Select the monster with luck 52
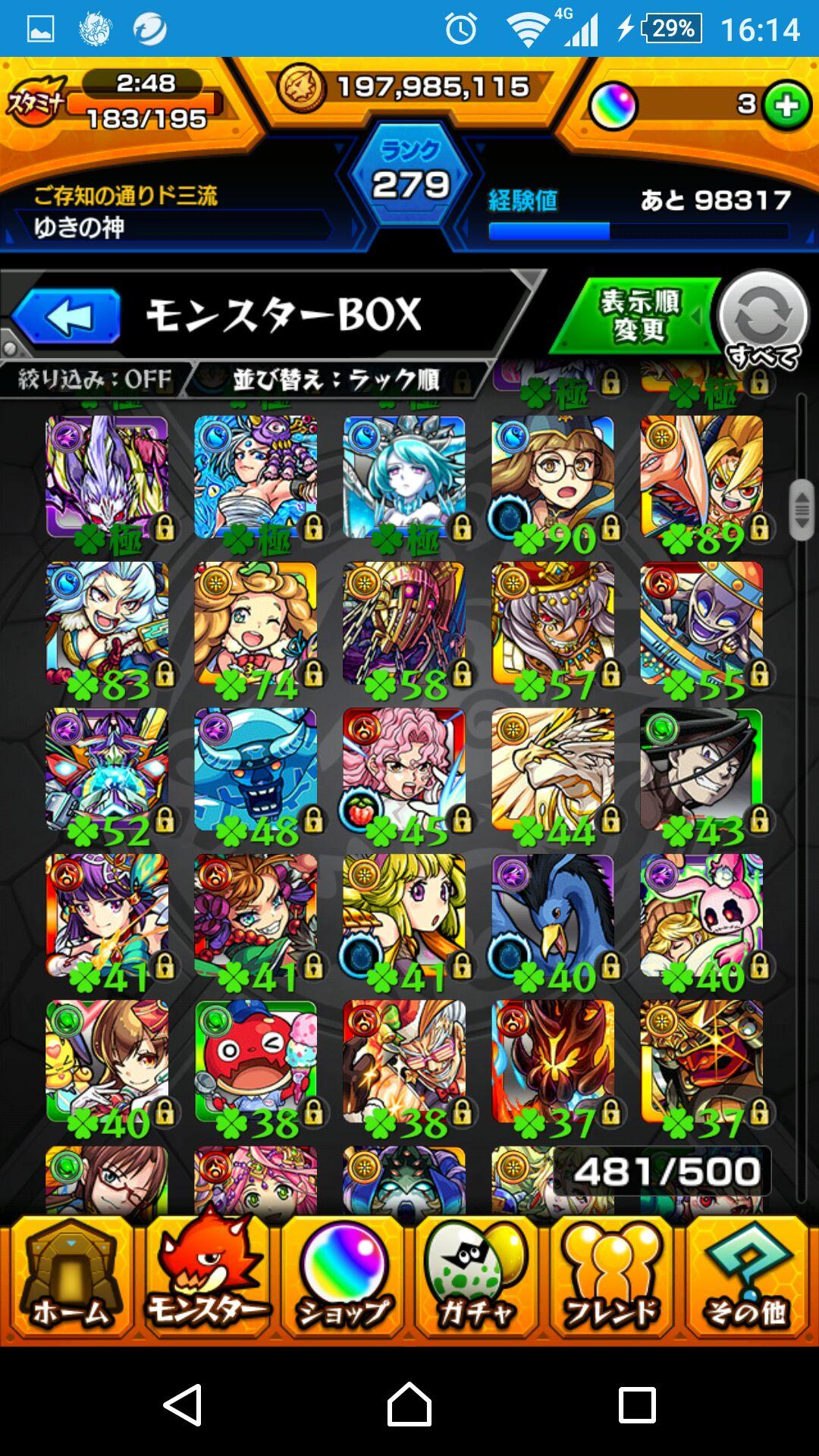Viewport: 819px width, 1456px height. pos(107,769)
